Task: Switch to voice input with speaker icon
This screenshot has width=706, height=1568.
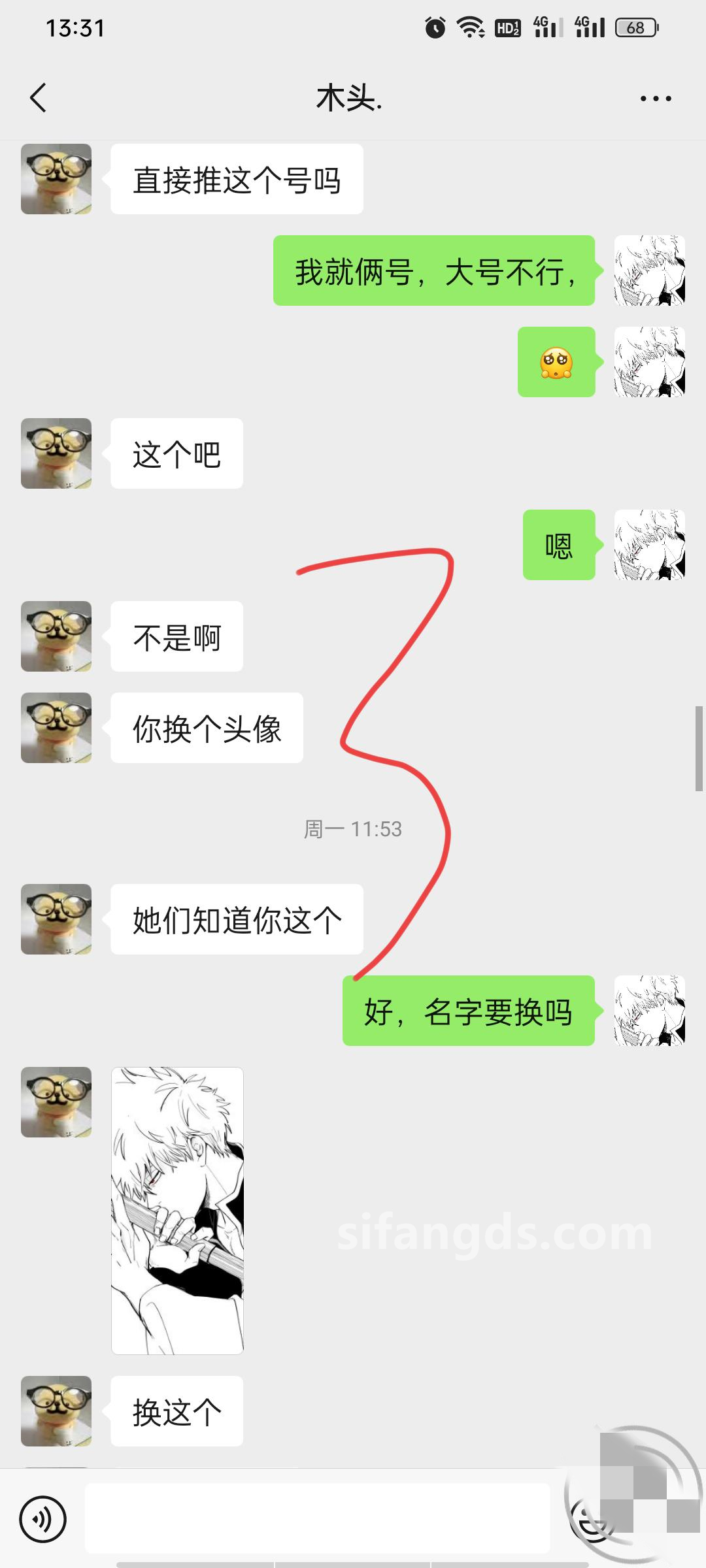Action: (43, 1520)
